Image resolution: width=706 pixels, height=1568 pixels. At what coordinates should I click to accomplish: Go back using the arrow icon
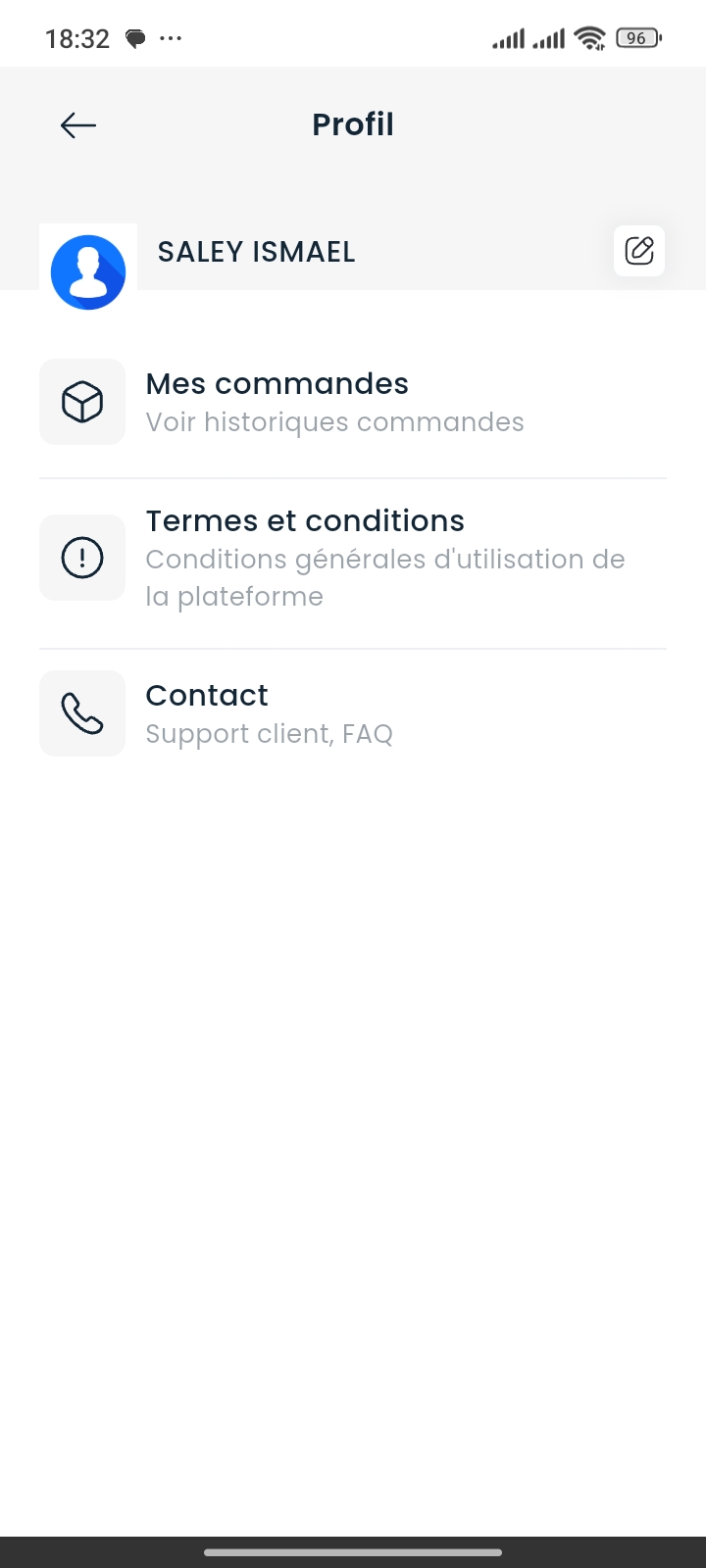tap(78, 125)
